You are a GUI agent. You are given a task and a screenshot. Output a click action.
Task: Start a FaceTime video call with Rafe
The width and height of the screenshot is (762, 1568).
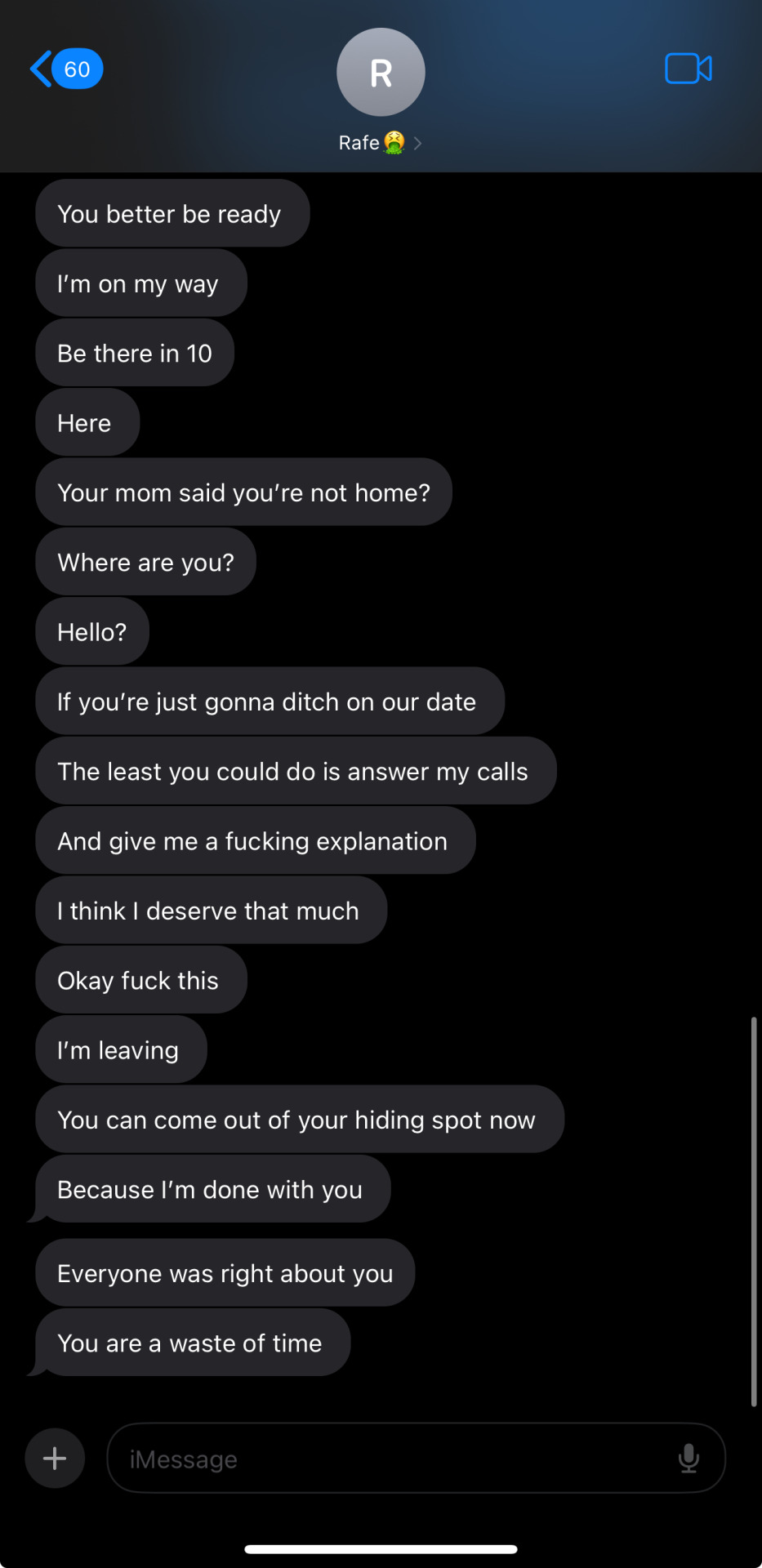pos(688,69)
